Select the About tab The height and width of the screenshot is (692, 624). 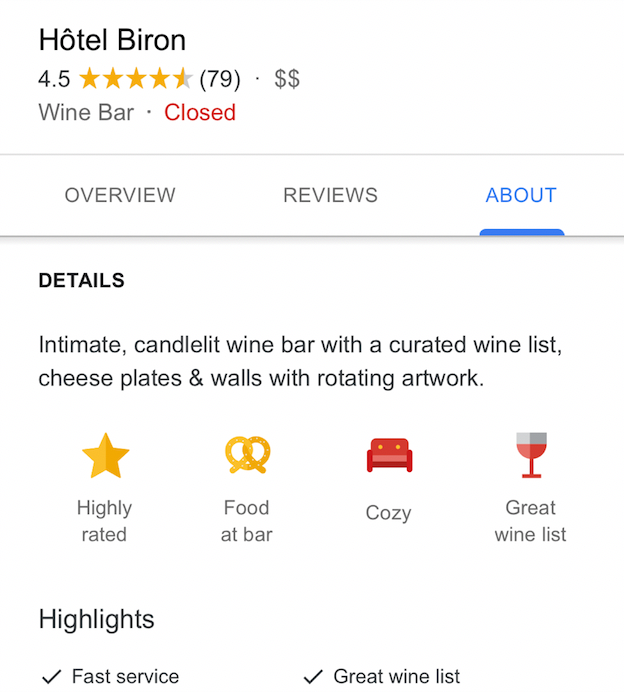pos(521,196)
